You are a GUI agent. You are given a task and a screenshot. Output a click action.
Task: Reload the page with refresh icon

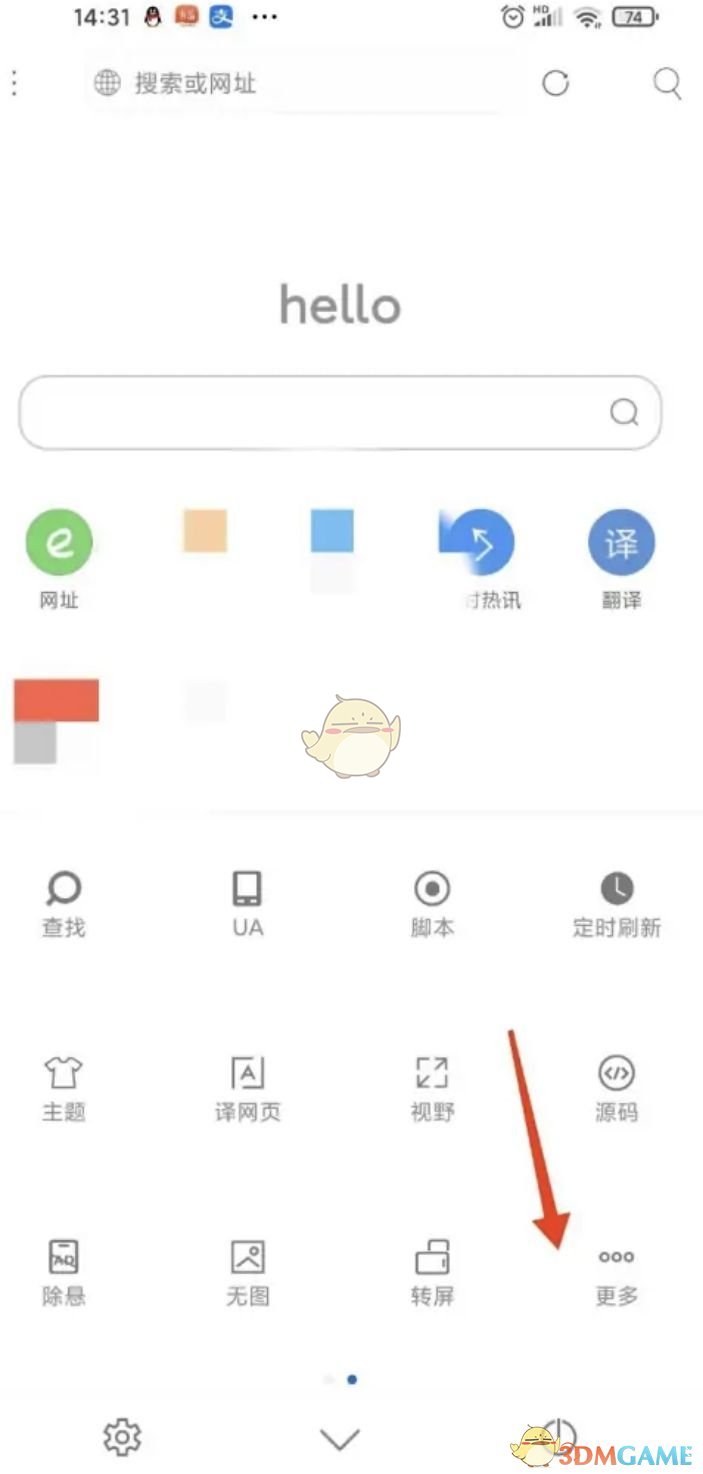[x=555, y=83]
